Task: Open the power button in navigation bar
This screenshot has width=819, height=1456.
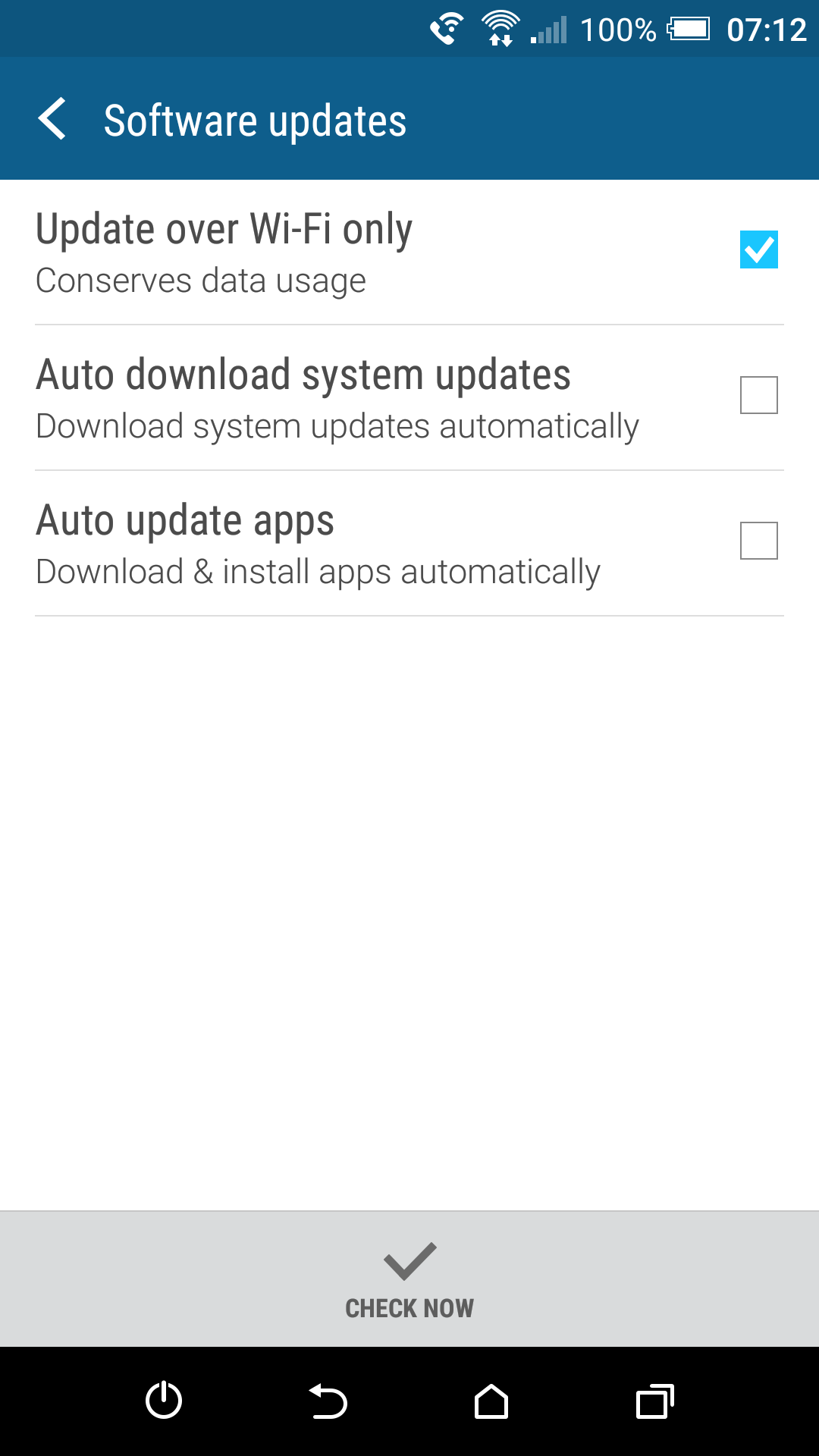Action: click(164, 1400)
